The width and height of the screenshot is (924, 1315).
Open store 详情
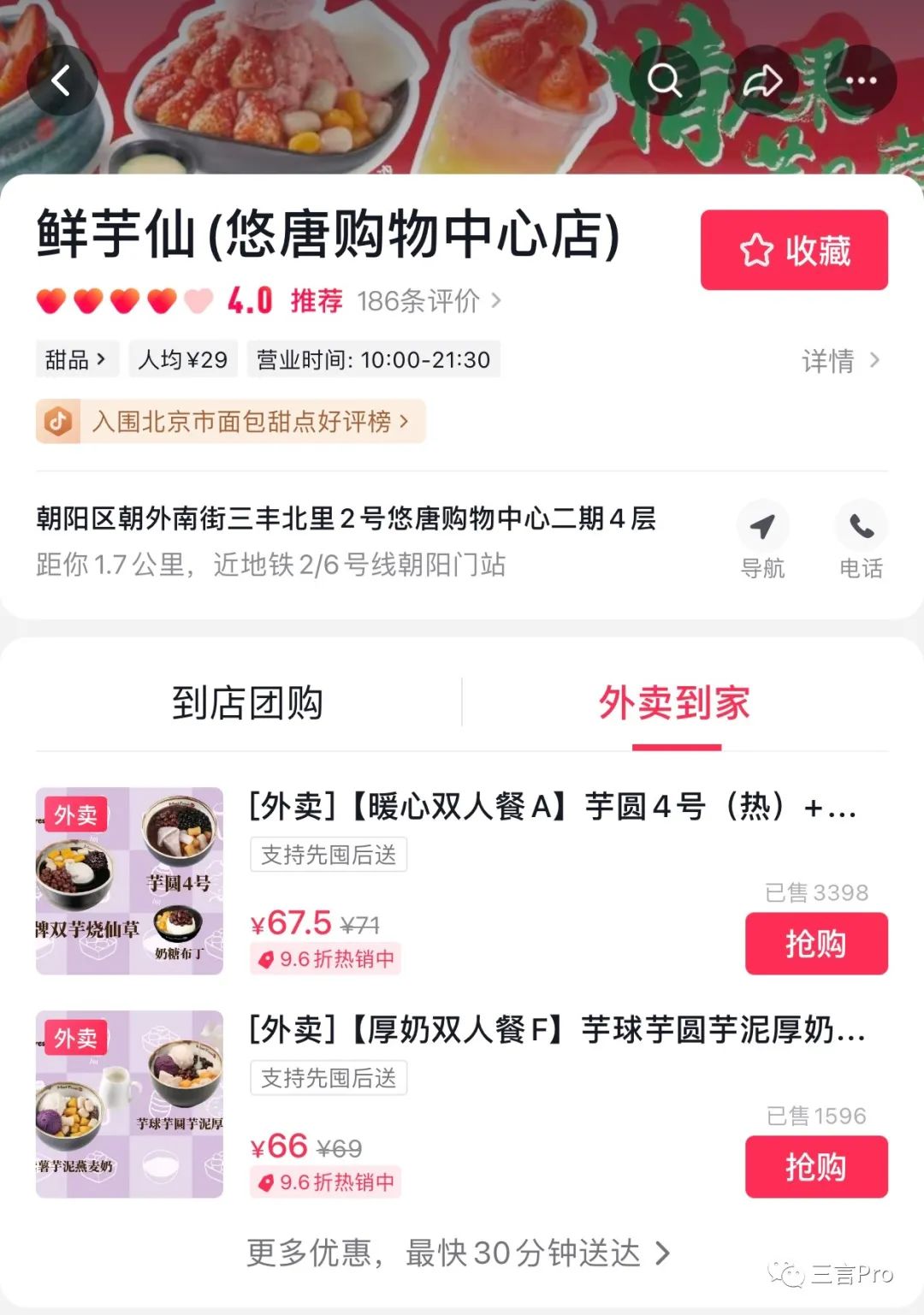(x=840, y=360)
